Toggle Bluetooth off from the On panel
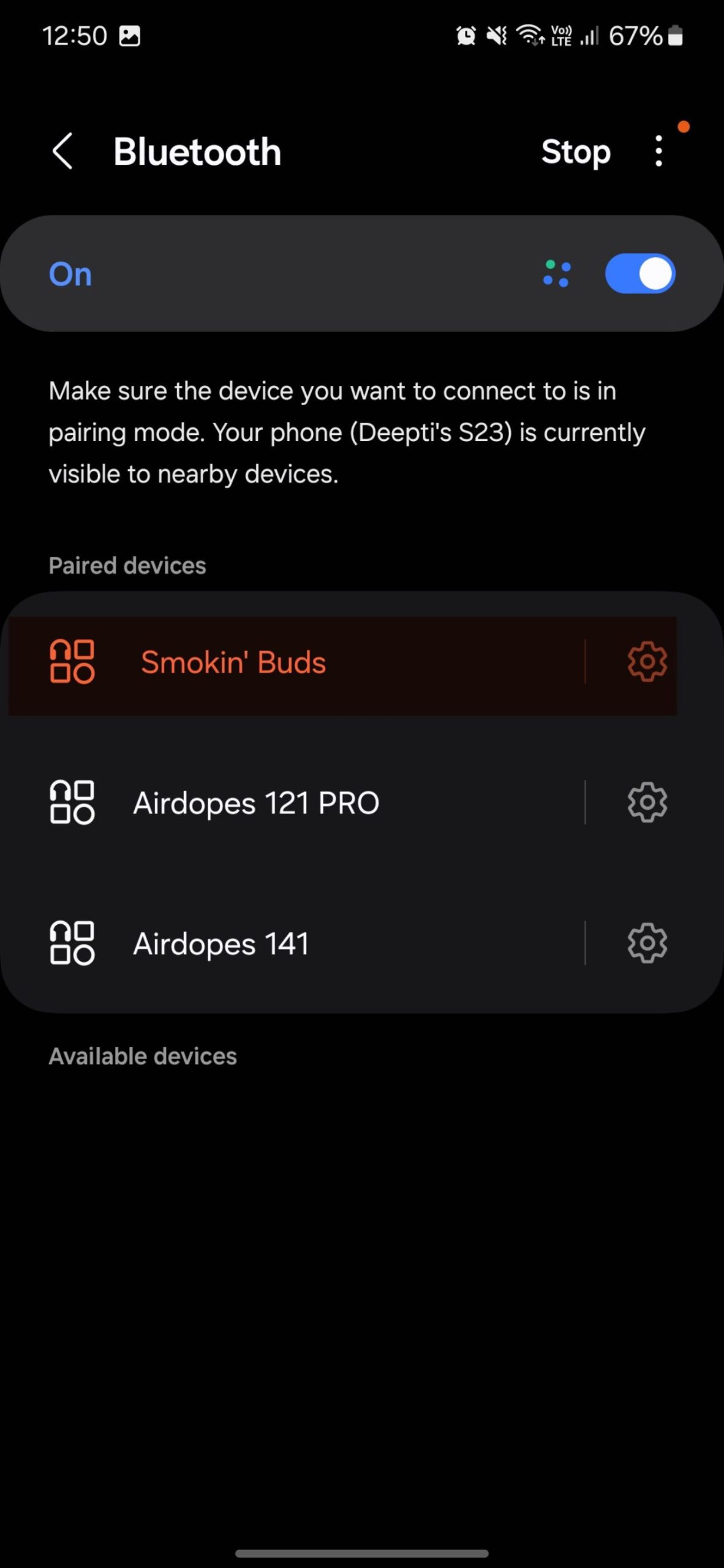724x1568 pixels. click(x=640, y=273)
